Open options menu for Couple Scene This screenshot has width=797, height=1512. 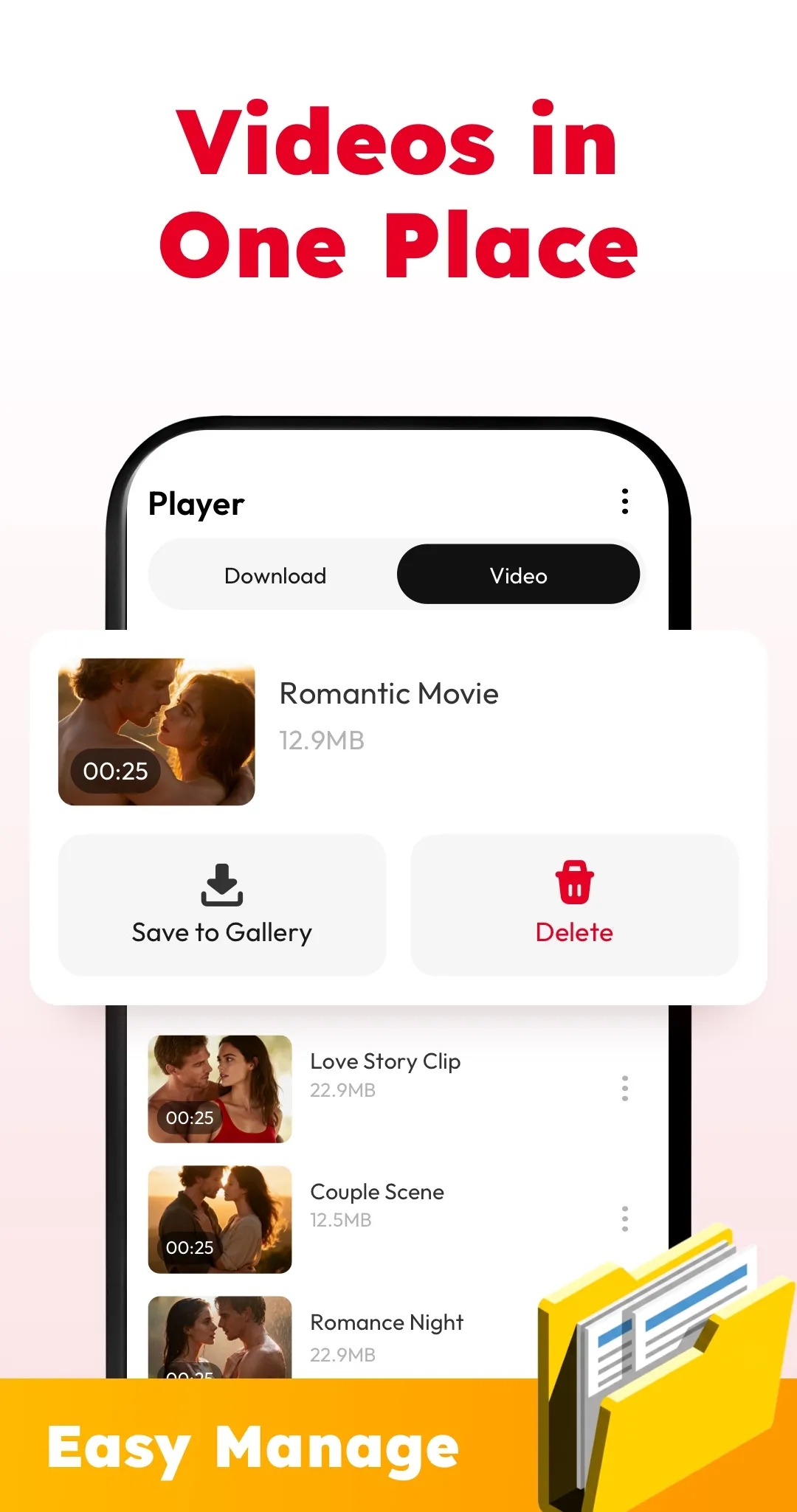click(x=624, y=1219)
